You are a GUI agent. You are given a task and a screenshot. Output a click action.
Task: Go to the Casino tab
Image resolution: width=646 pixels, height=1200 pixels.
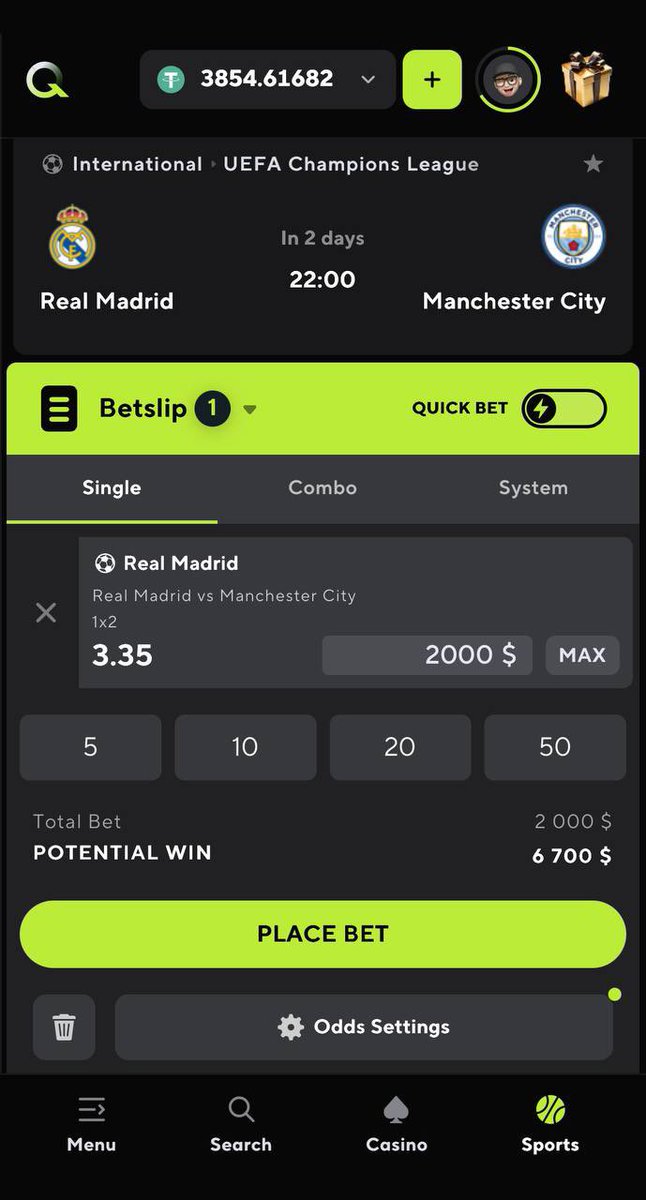tap(396, 1125)
